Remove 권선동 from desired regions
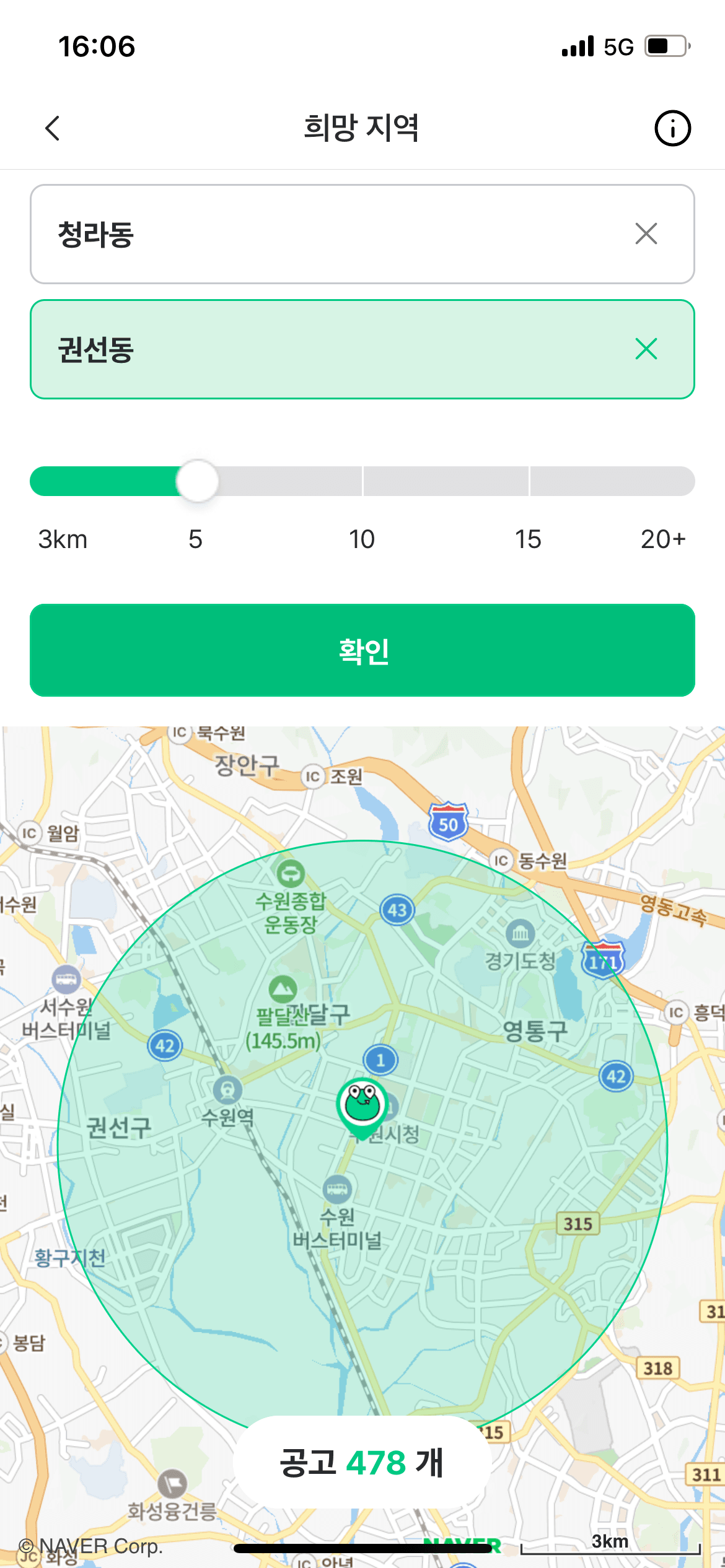 tap(646, 349)
